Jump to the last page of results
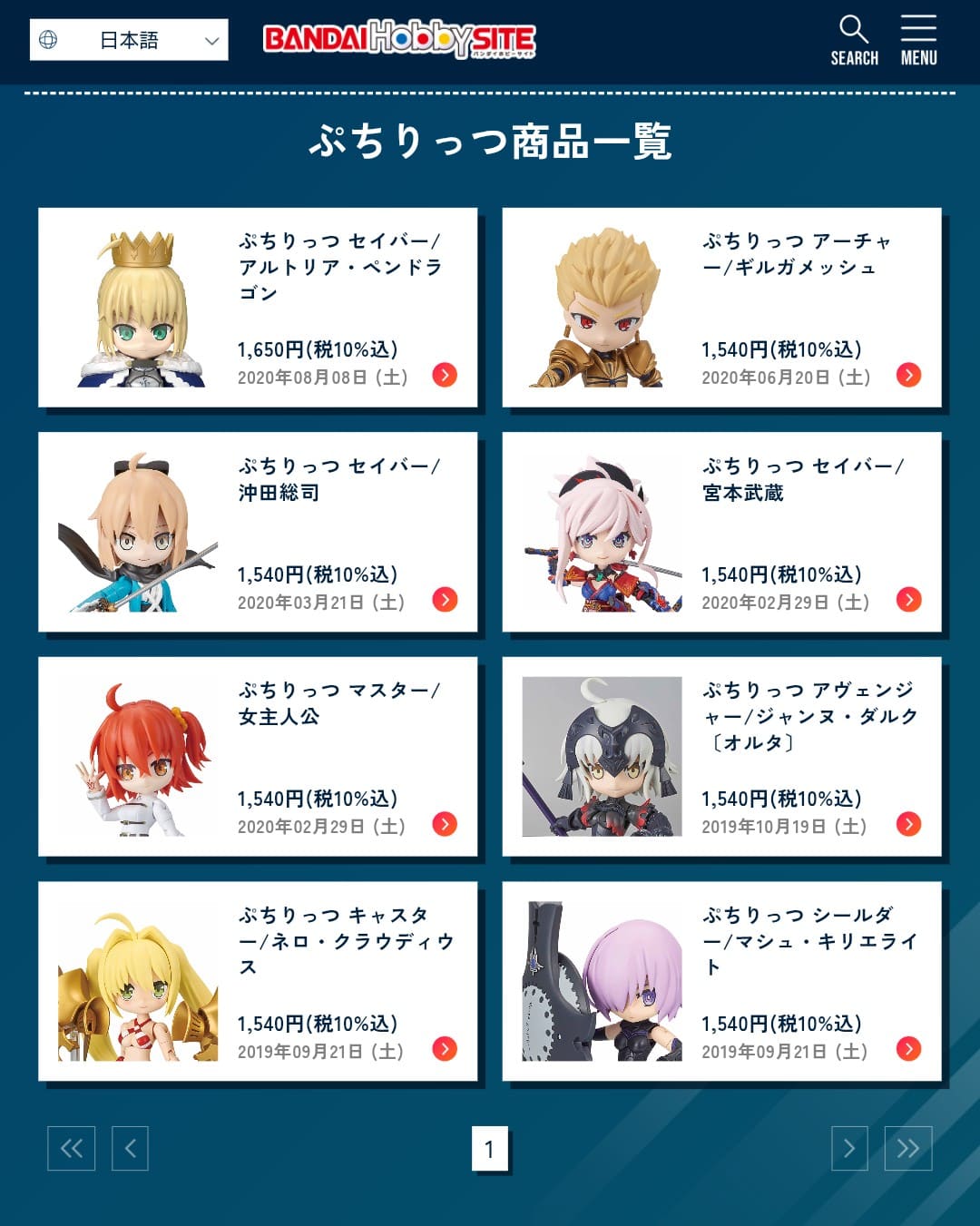 [908, 1148]
